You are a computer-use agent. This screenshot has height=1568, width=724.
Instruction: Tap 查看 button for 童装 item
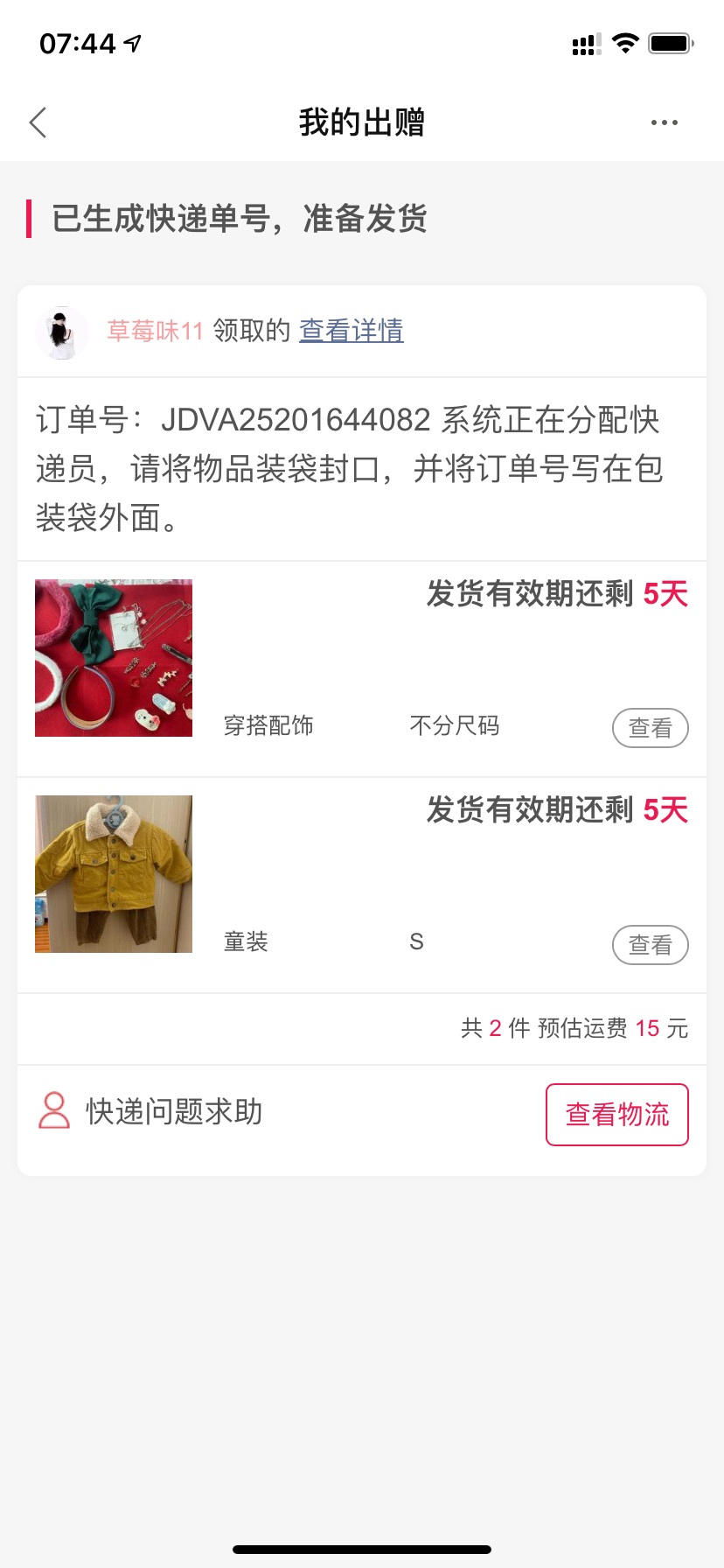pyautogui.click(x=650, y=945)
